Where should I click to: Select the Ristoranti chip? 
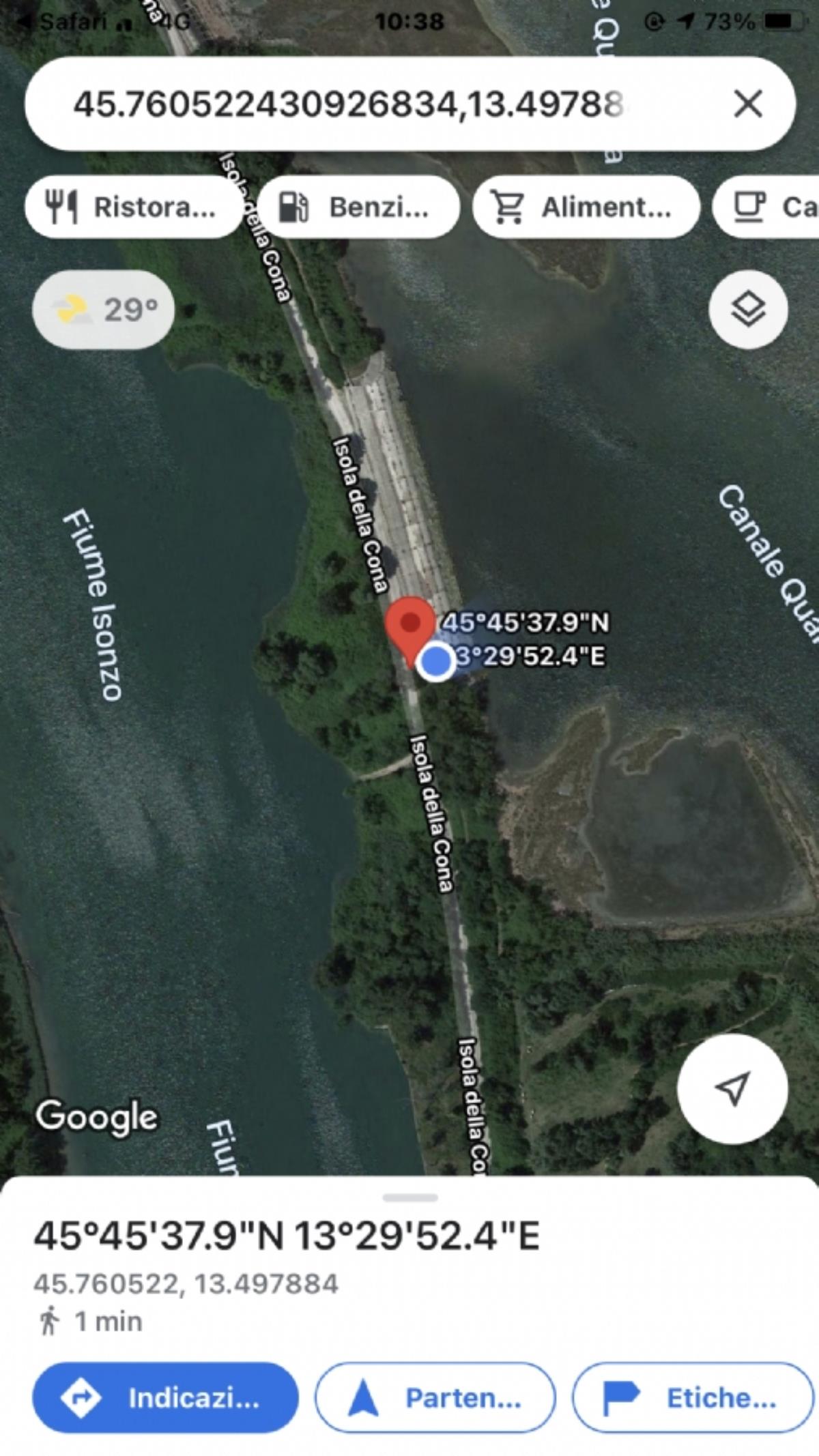point(133,207)
